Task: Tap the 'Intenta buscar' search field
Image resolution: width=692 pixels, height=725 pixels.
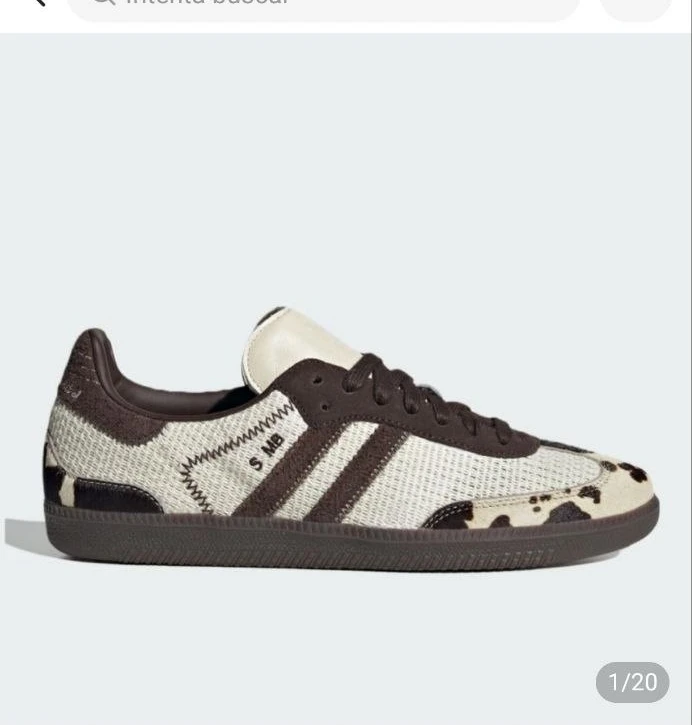Action: pyautogui.click(x=320, y=5)
